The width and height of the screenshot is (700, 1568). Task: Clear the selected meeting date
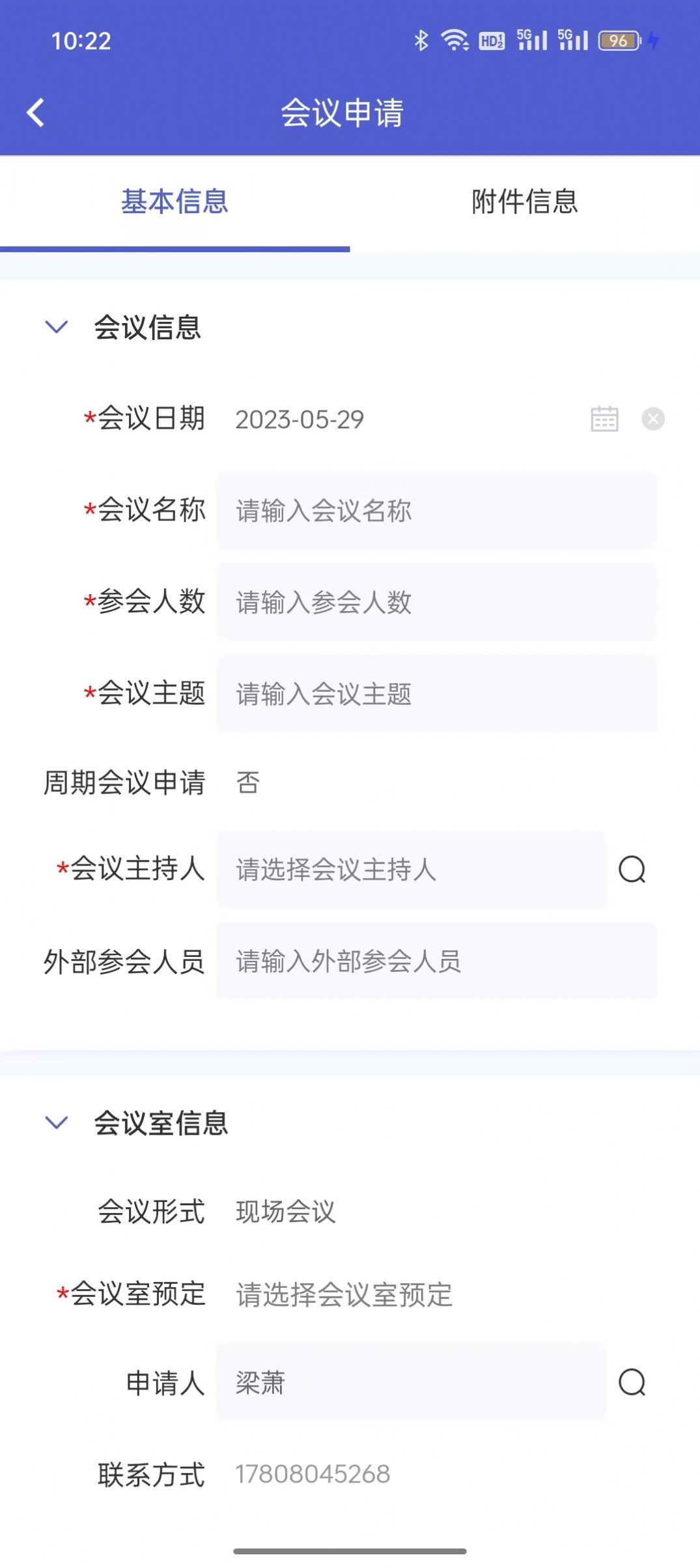[654, 419]
